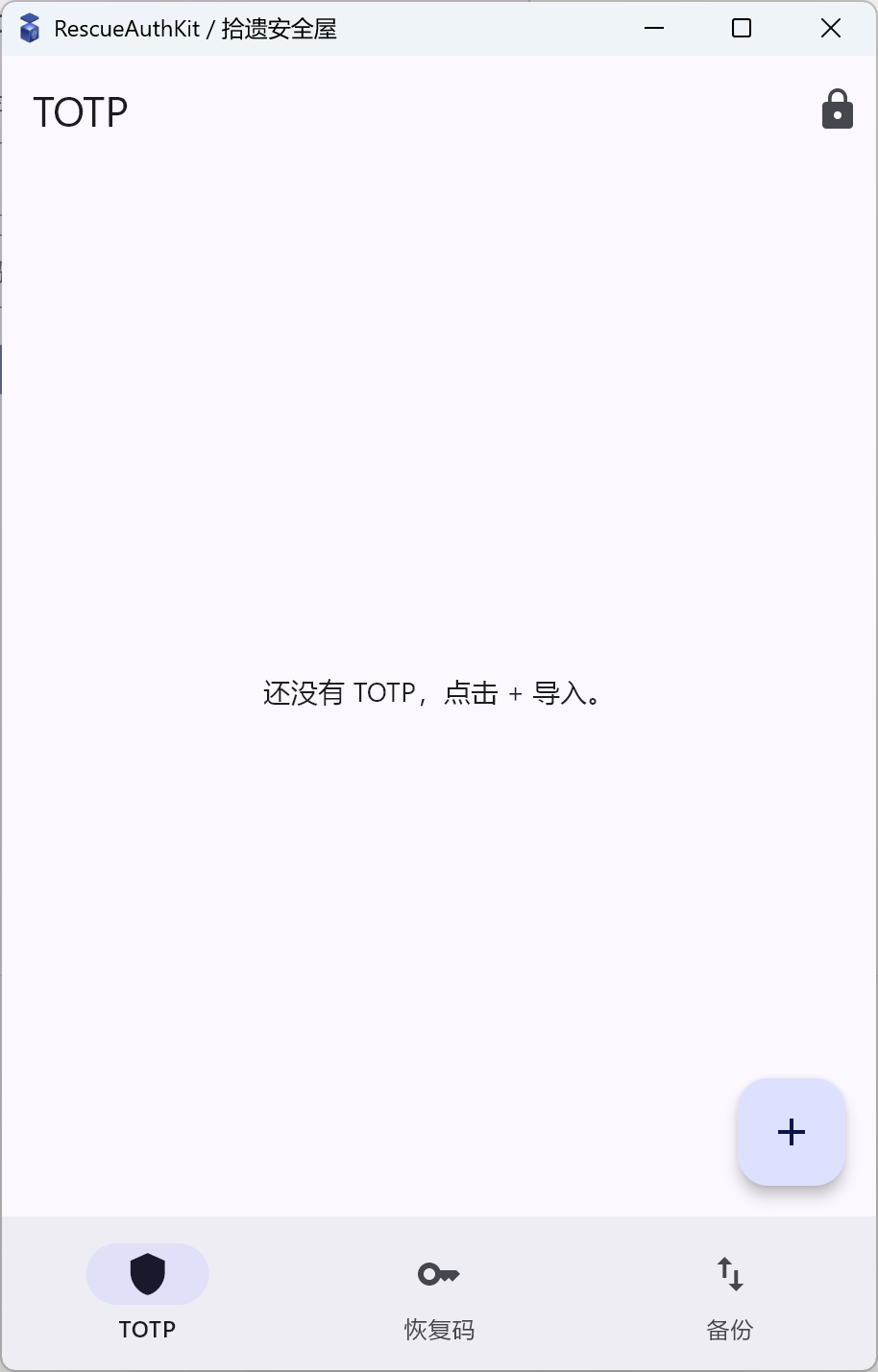Image resolution: width=878 pixels, height=1372 pixels.
Task: Add a new TOTP with the plus button
Action: (x=791, y=1132)
